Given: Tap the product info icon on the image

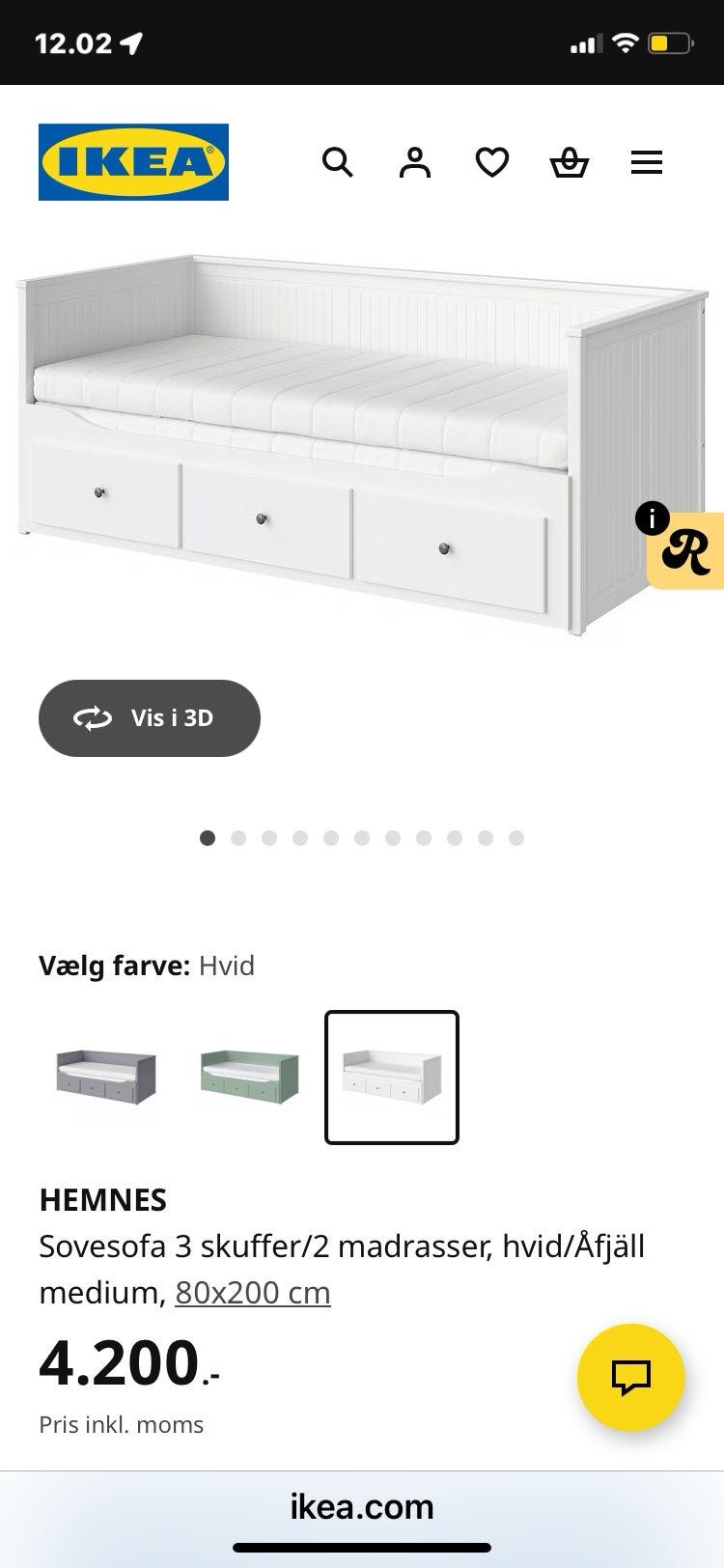Looking at the screenshot, I should pyautogui.click(x=655, y=518).
